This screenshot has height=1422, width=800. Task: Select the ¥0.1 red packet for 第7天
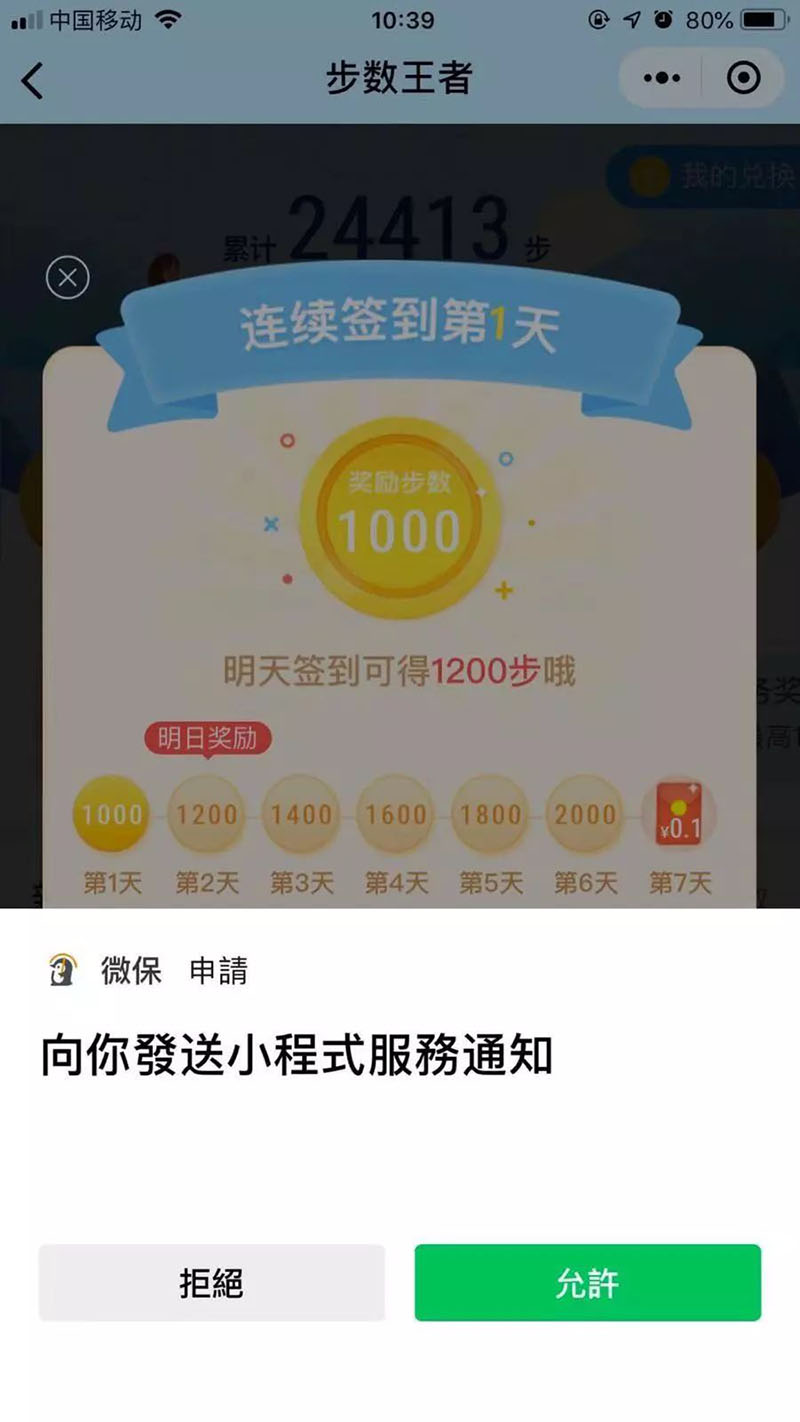click(x=678, y=815)
